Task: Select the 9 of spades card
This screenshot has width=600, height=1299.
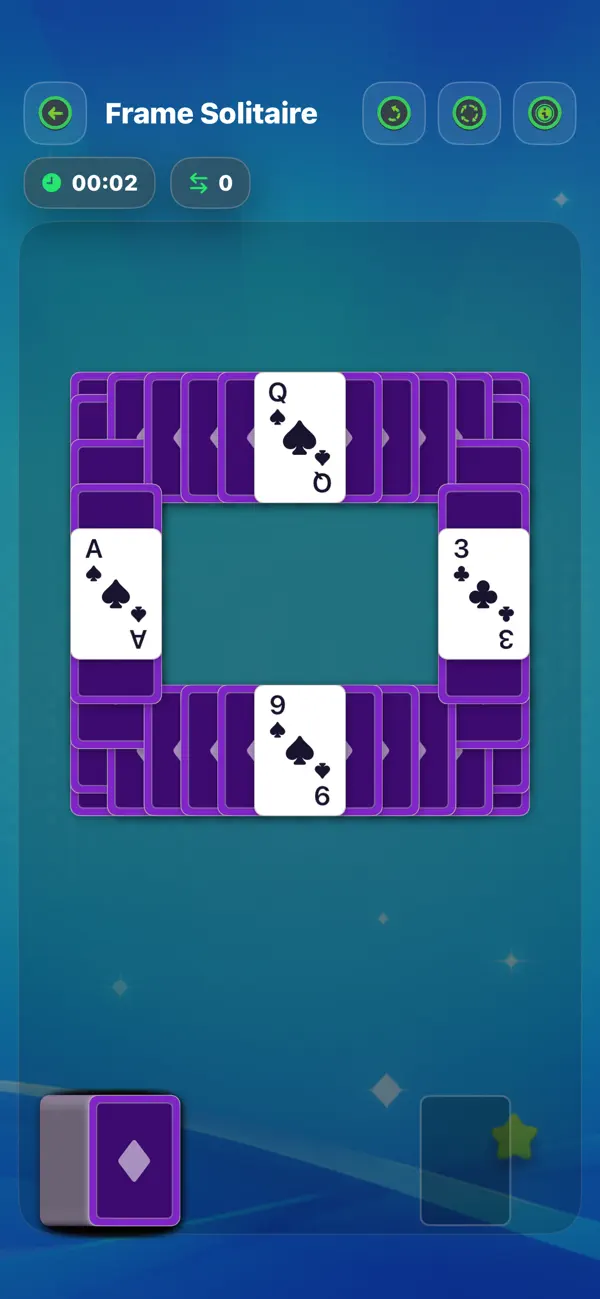Action: coord(300,750)
